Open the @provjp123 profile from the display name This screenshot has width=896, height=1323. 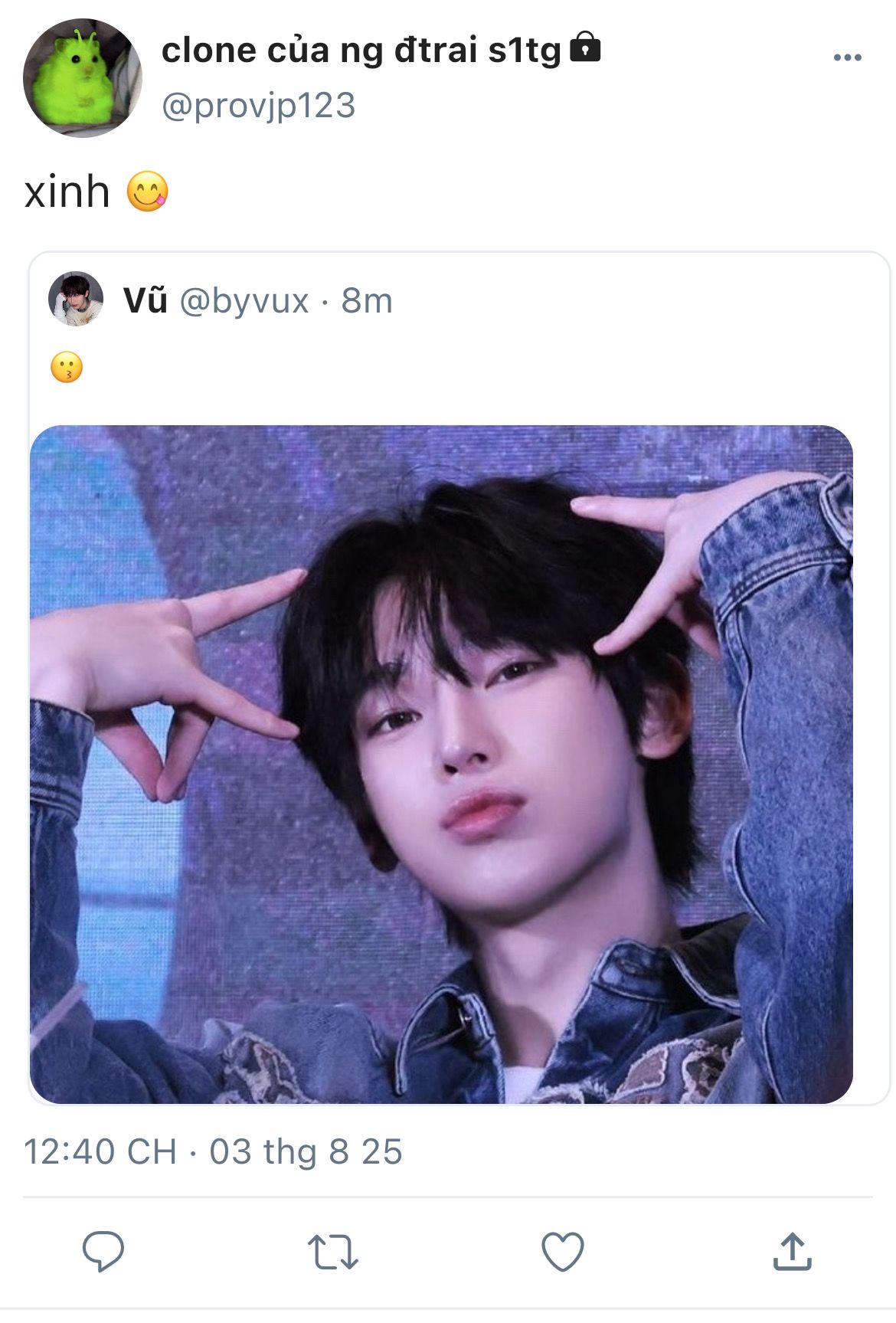click(x=361, y=51)
